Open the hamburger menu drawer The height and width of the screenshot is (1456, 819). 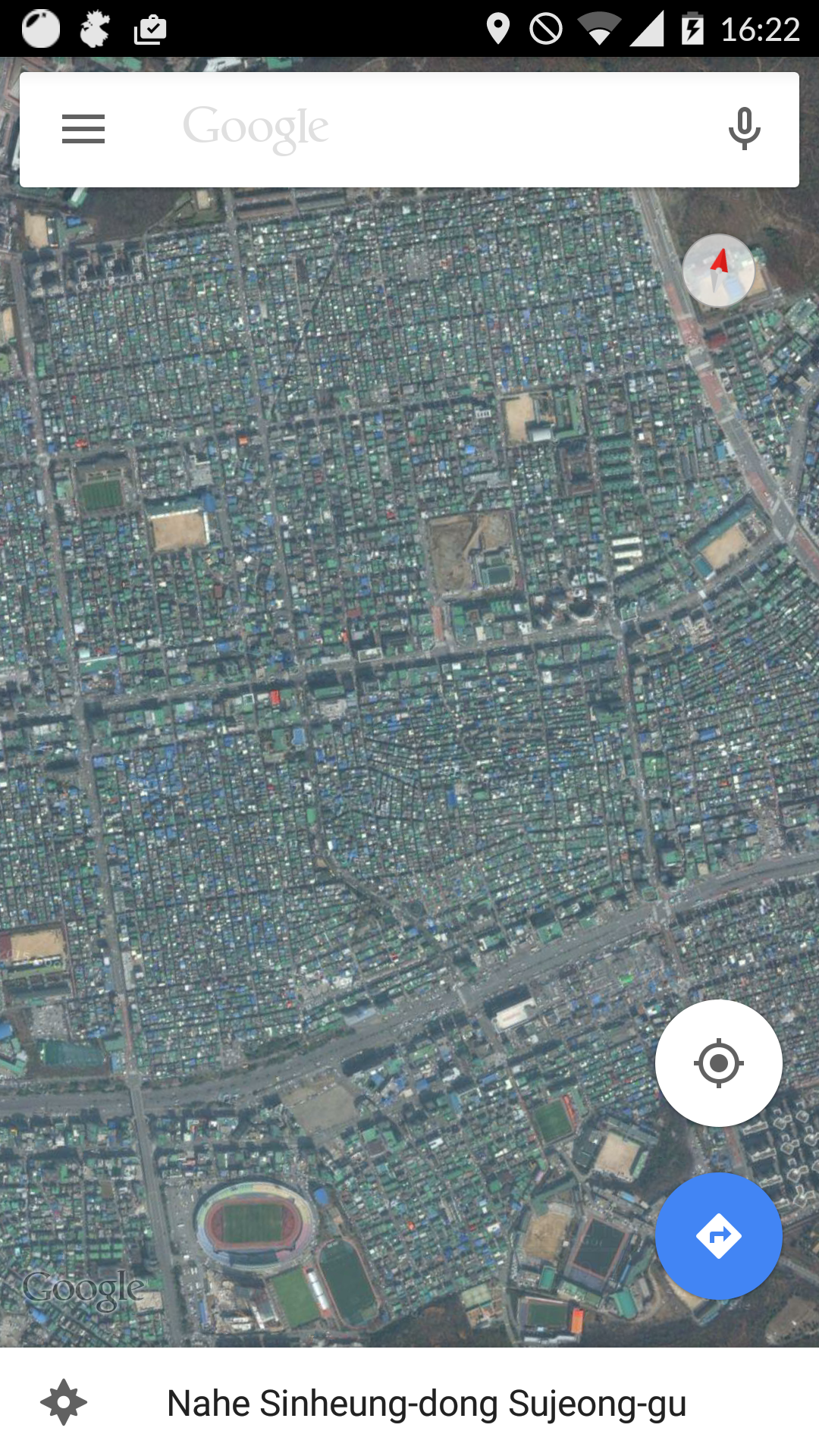(x=83, y=129)
